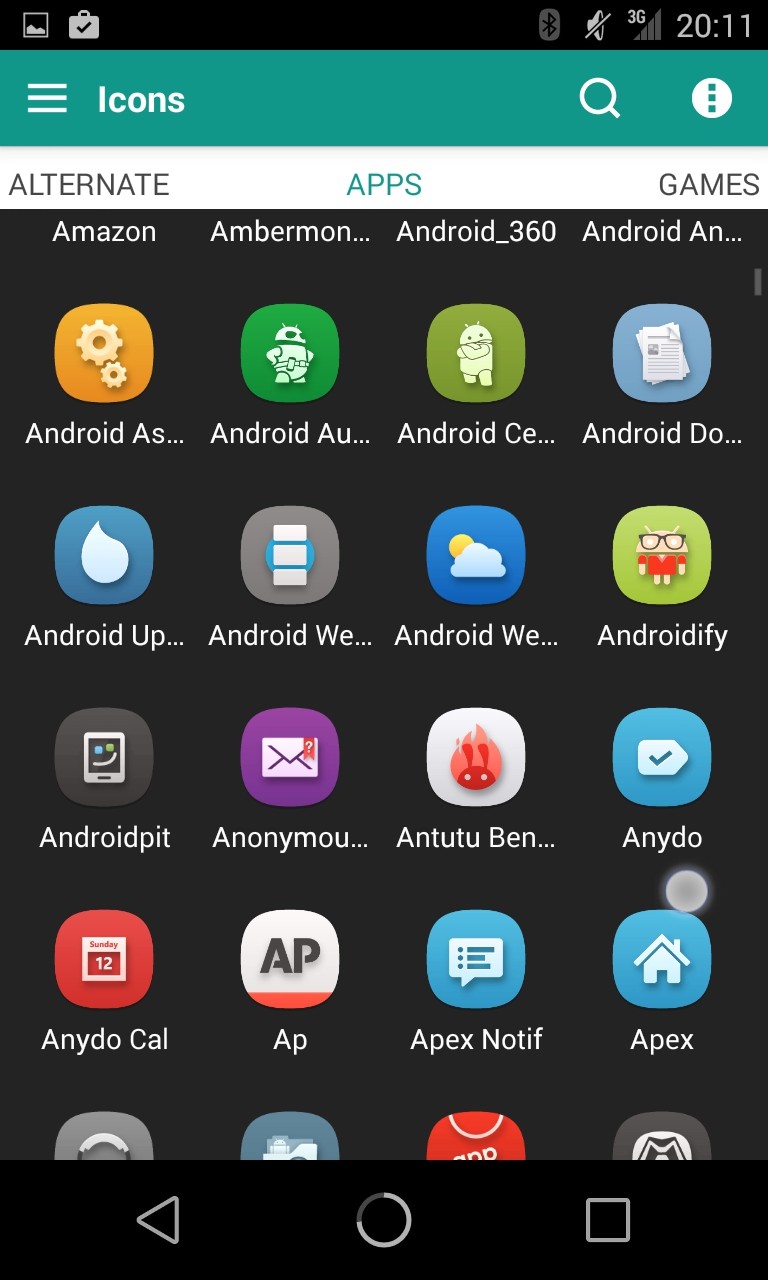Switch to the Games tab

point(709,184)
